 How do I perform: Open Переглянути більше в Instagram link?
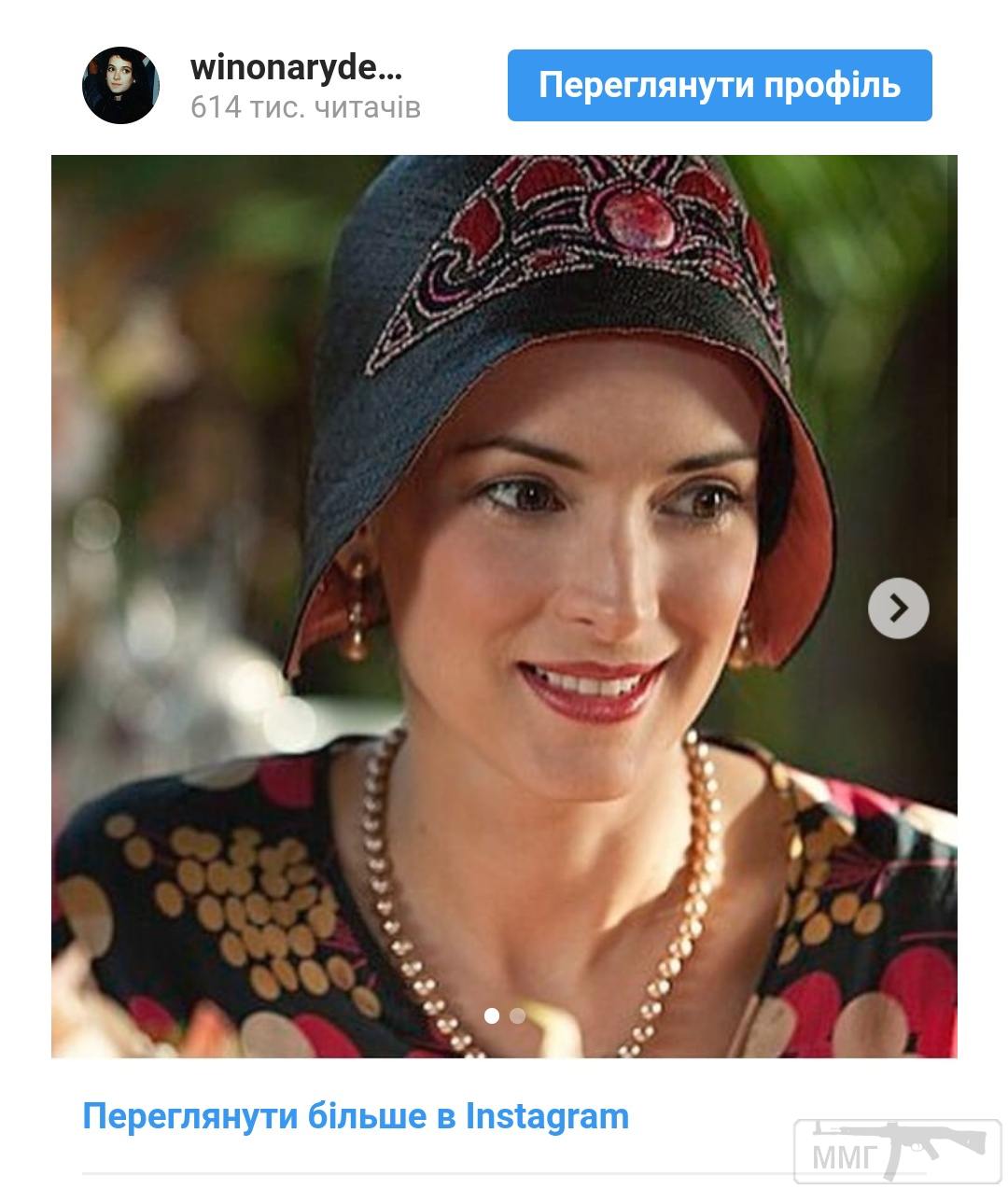(x=356, y=1116)
